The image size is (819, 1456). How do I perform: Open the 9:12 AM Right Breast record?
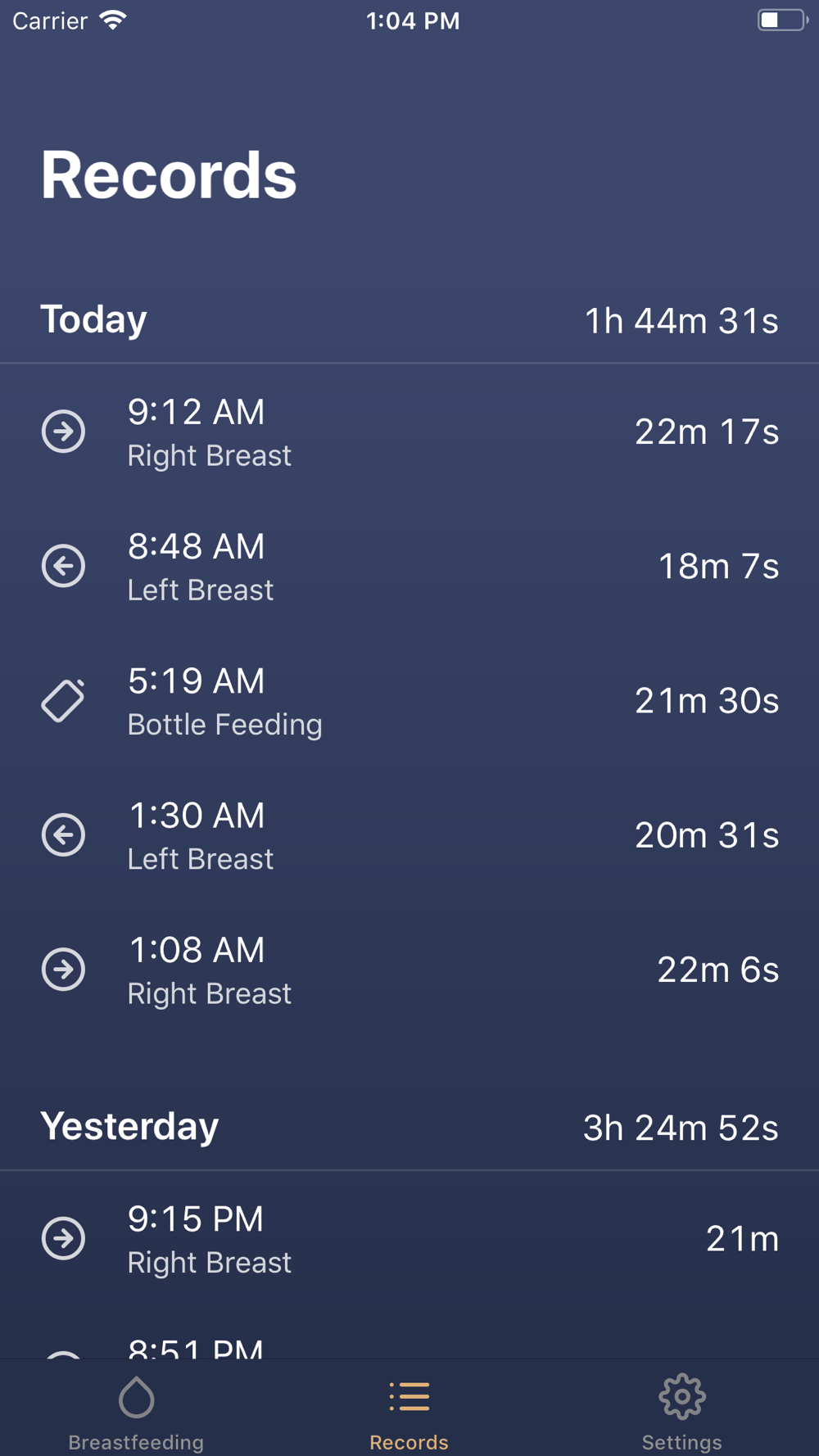tap(409, 432)
